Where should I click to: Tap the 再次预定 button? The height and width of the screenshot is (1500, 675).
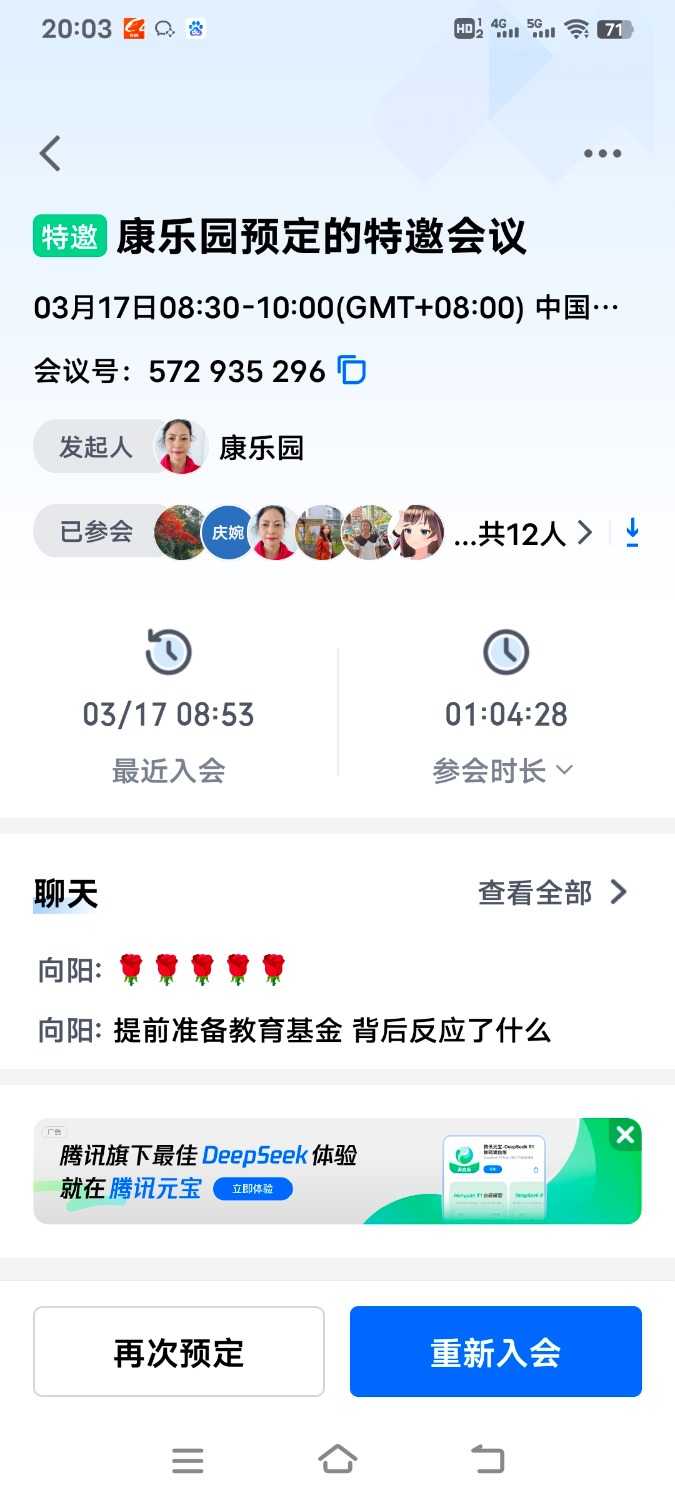179,1352
